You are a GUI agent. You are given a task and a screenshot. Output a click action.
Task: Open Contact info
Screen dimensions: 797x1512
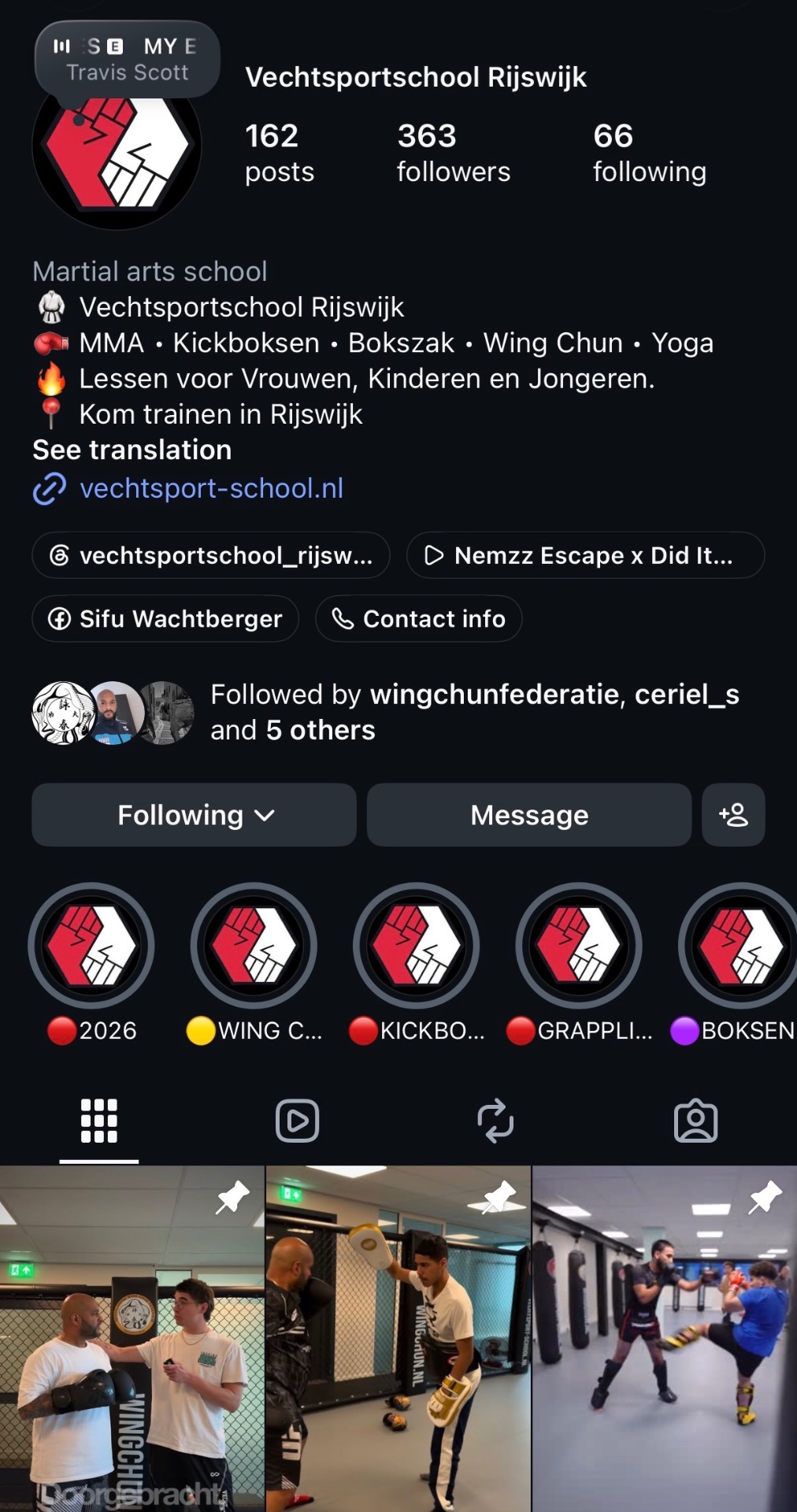pyautogui.click(x=418, y=618)
